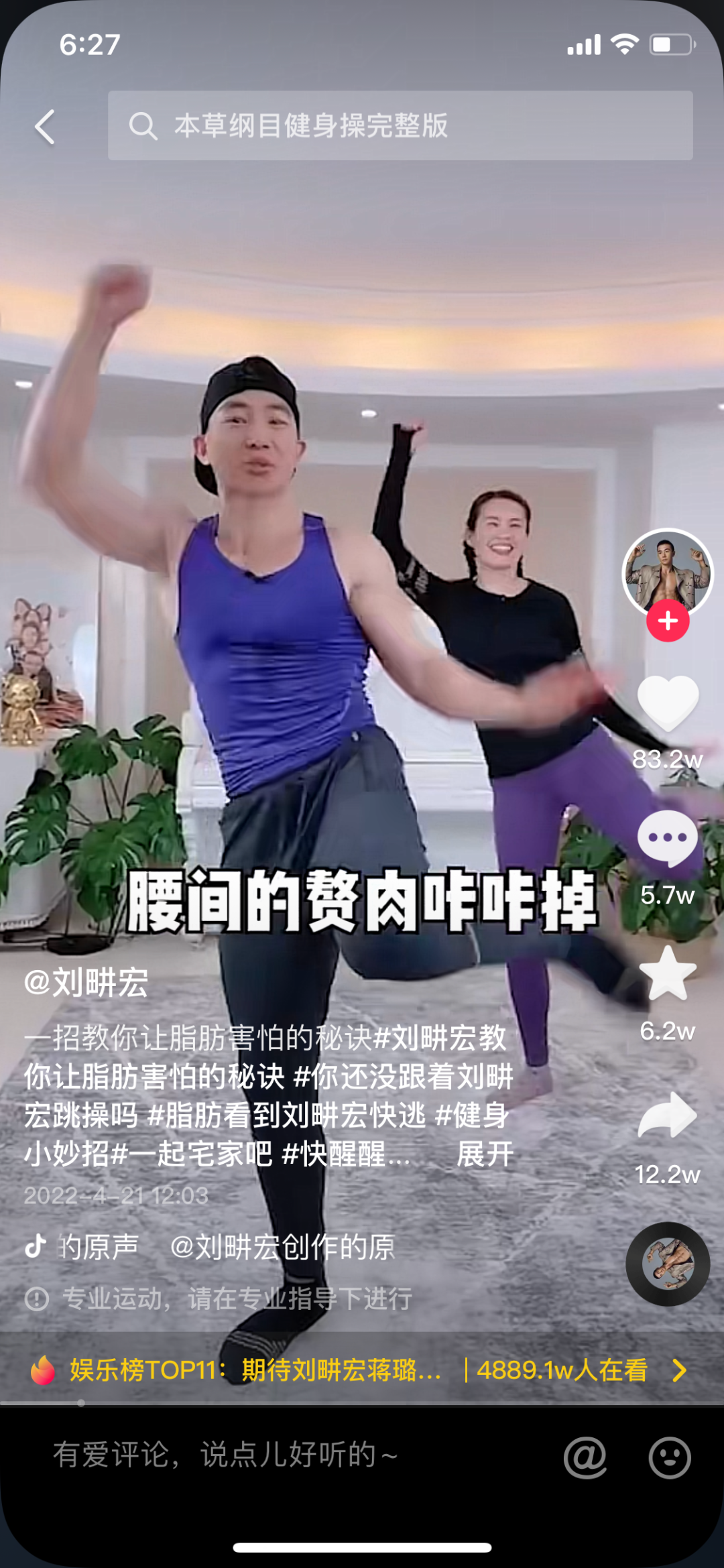Viewport: 724px width, 1568px height.
Task: Open hashtag #脂肪看到刘畊宏快逃
Action: pyautogui.click(x=286, y=1115)
